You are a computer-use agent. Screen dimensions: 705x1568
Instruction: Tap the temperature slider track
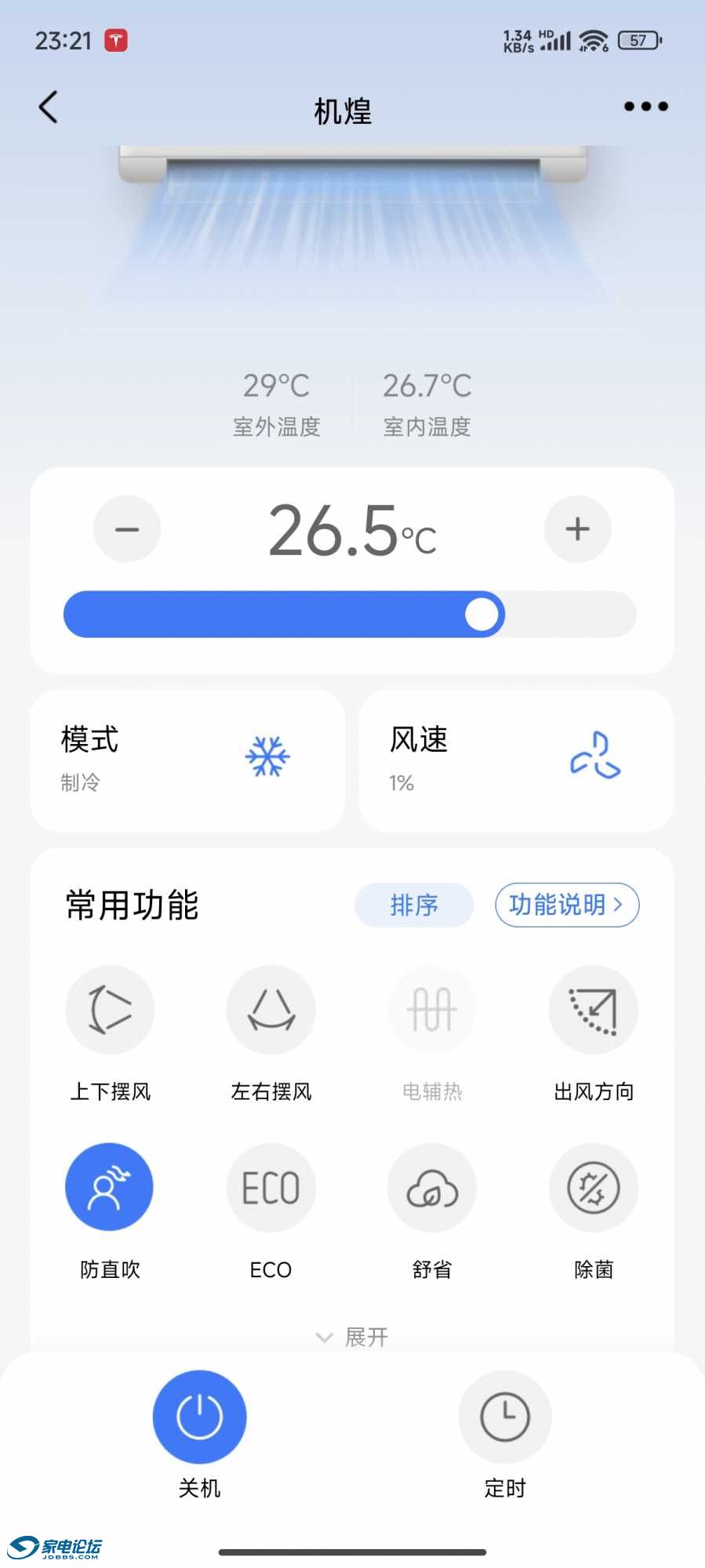pos(350,615)
